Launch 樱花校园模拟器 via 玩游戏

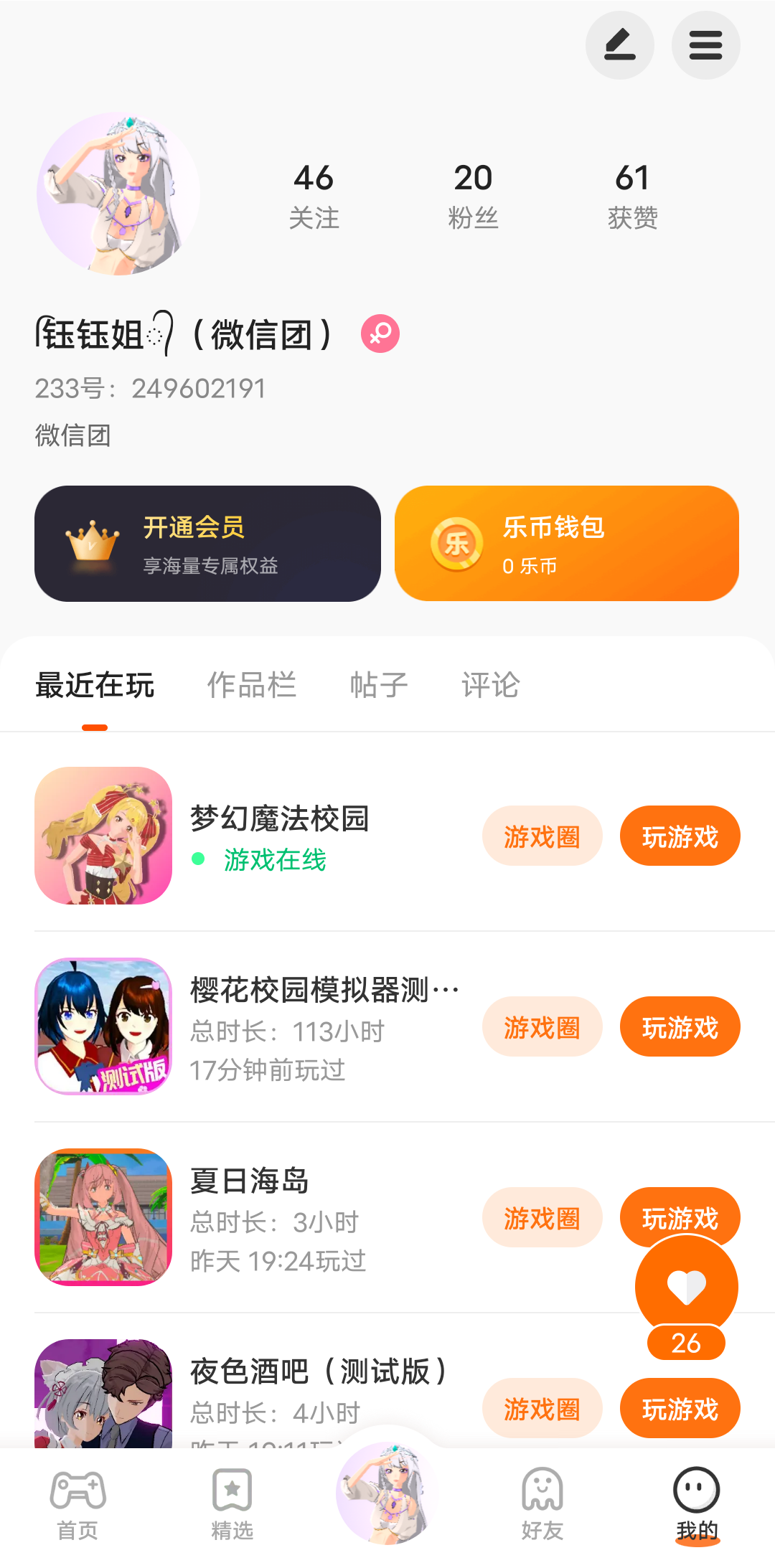tap(680, 1027)
